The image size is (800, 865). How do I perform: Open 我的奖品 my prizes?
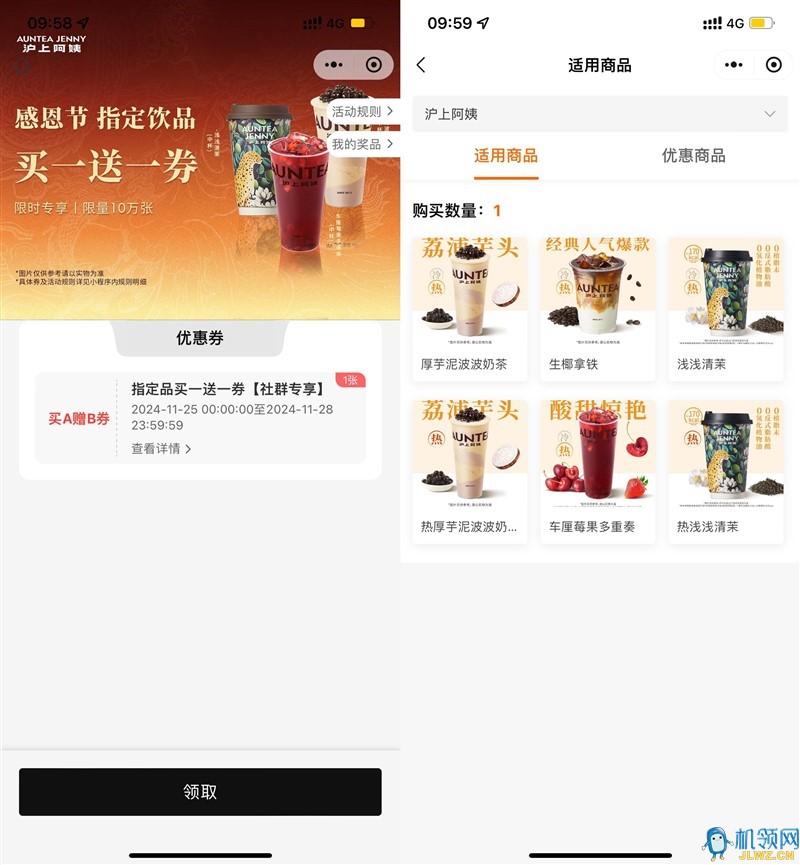point(362,144)
